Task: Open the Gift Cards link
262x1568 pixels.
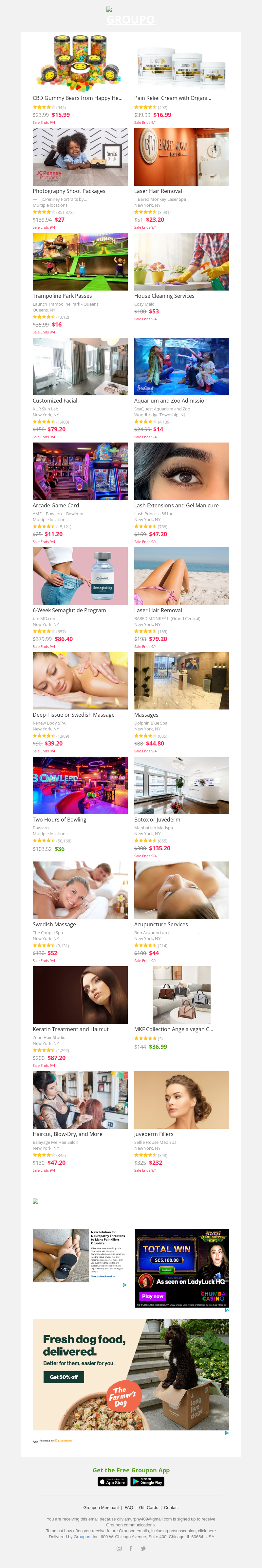Action: click(x=149, y=1507)
